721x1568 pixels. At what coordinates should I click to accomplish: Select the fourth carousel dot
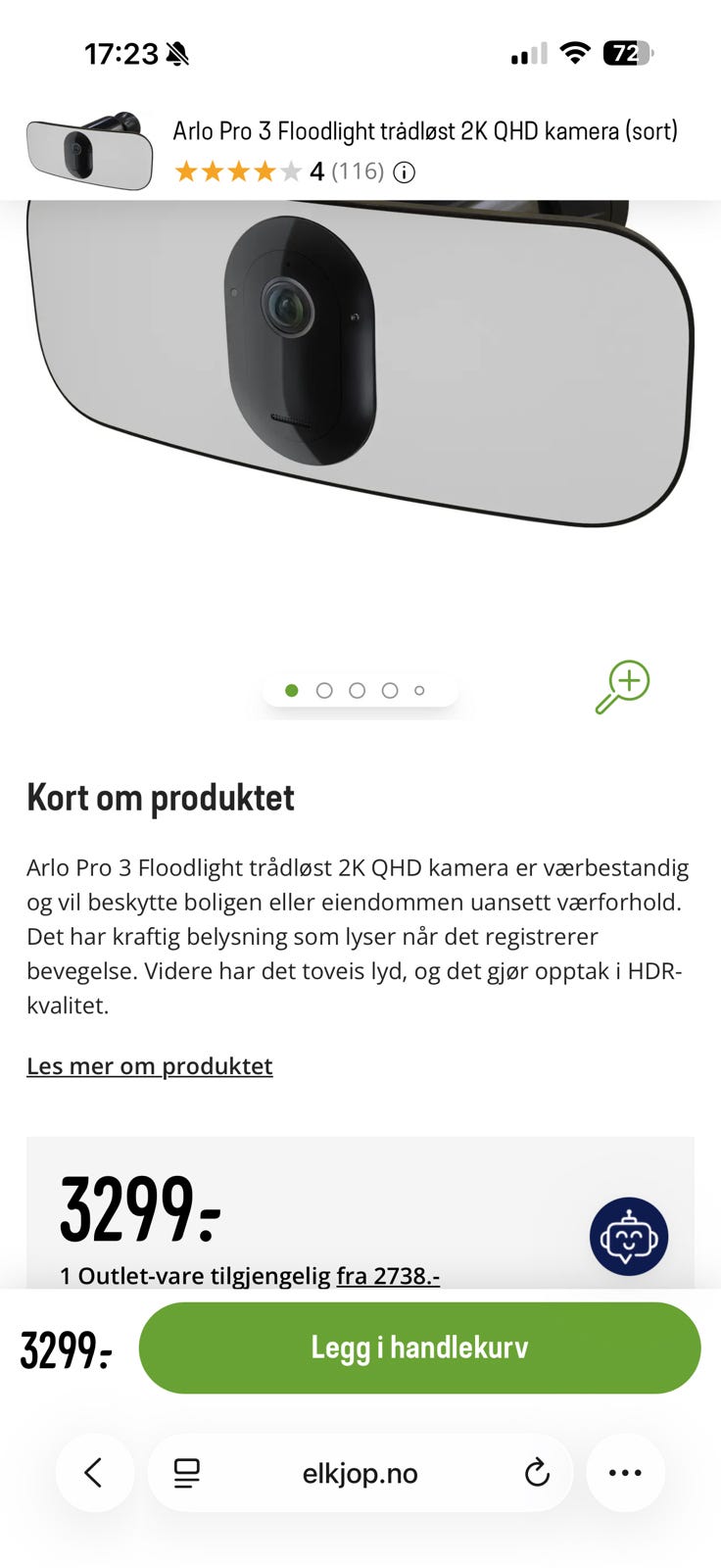390,690
